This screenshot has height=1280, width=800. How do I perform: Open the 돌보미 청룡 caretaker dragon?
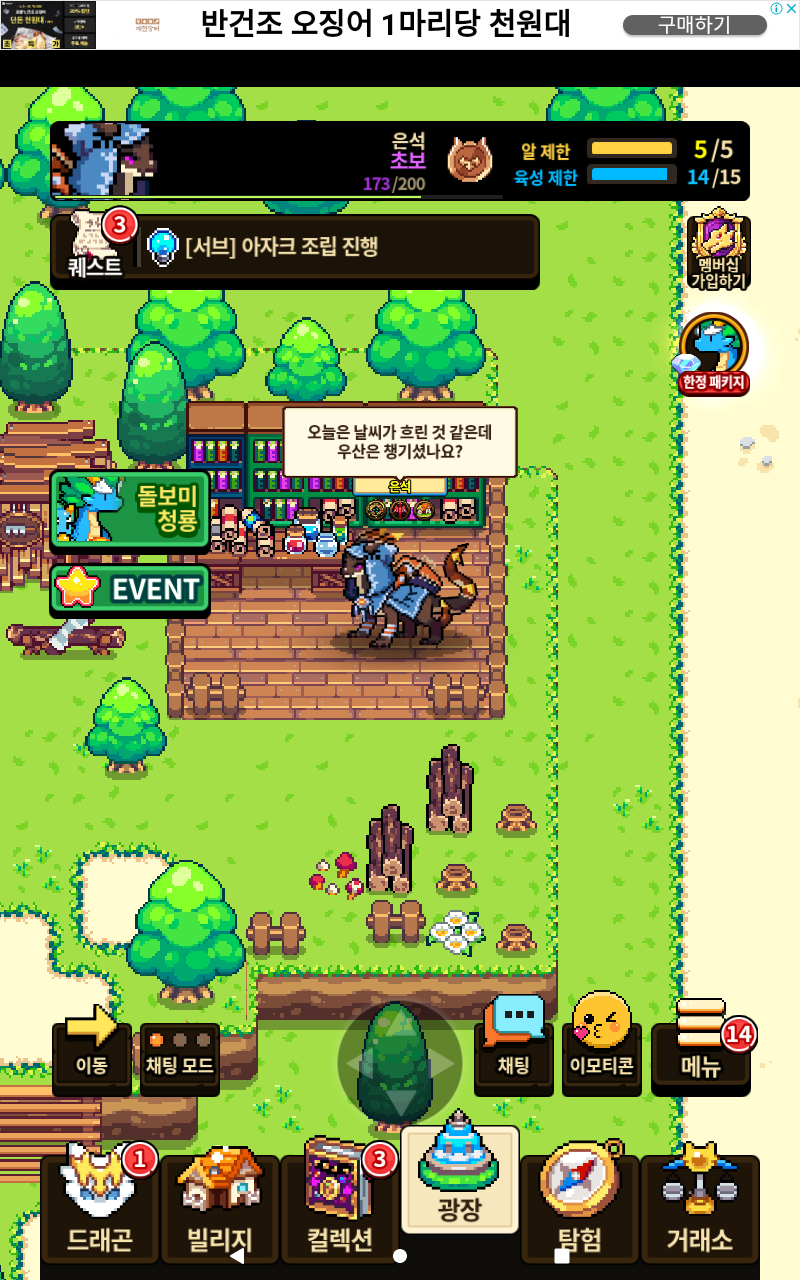tap(130, 509)
